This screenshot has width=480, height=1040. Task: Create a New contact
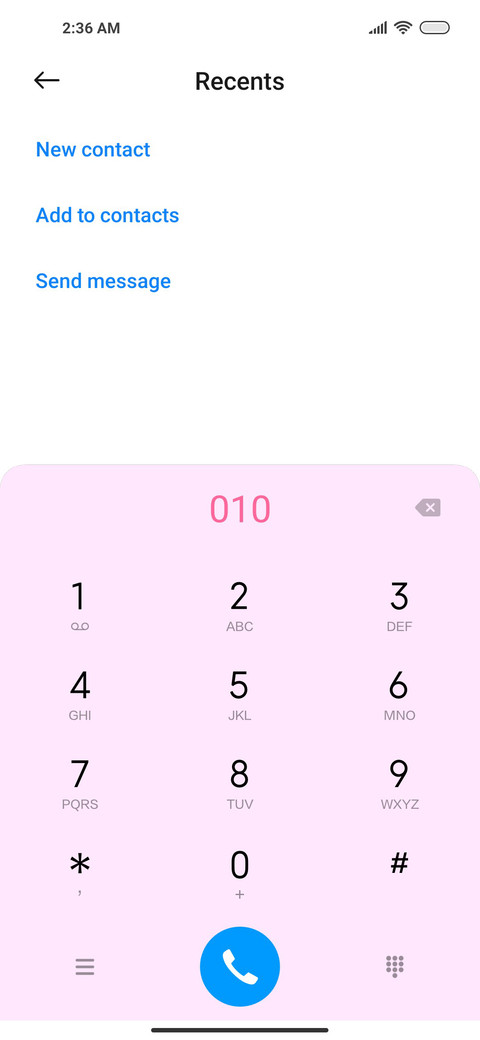tap(93, 149)
